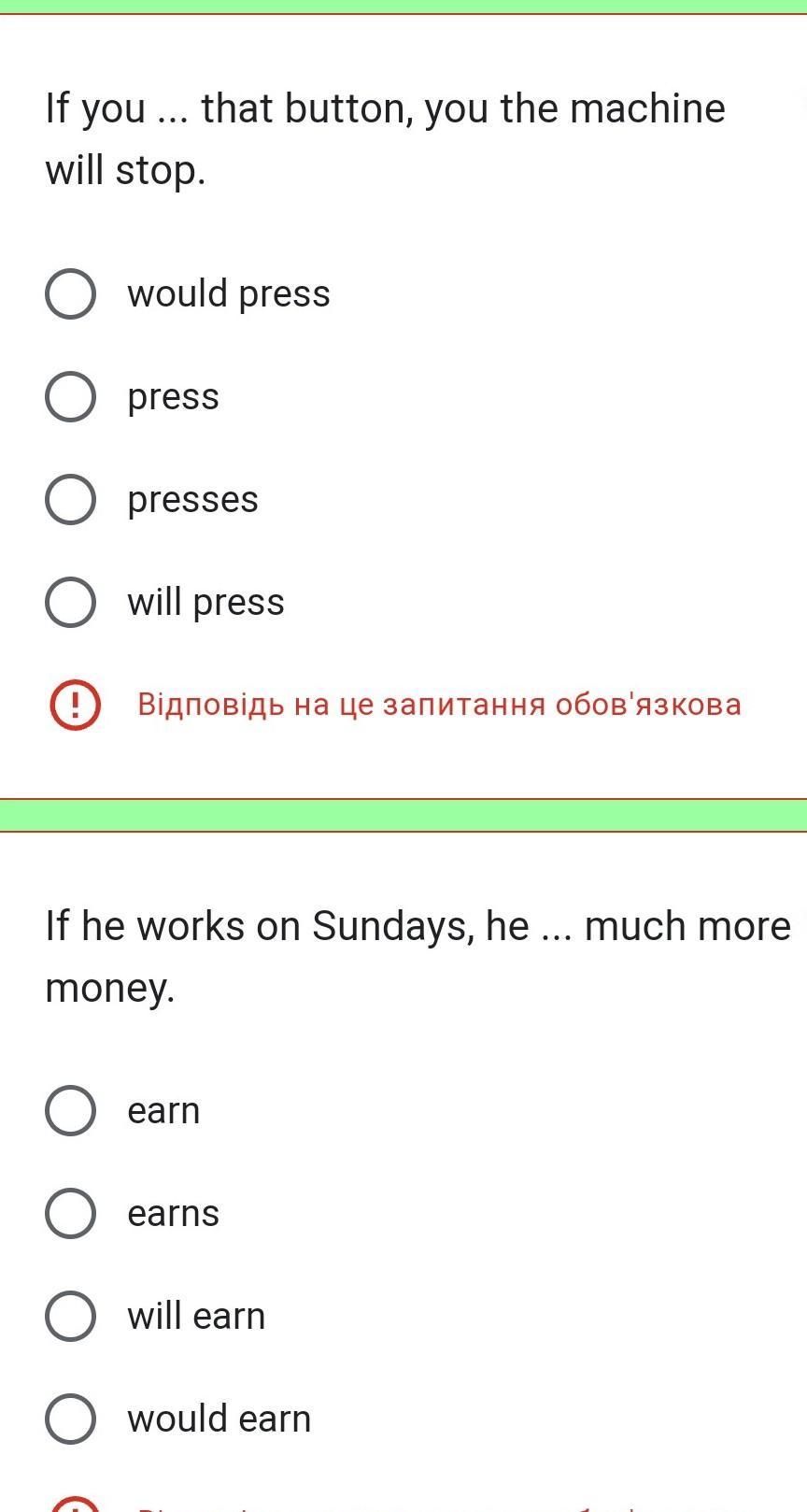Mark 'will press' as the answer
Viewport: 807px width, 1512px height.
pyautogui.click(x=70, y=603)
